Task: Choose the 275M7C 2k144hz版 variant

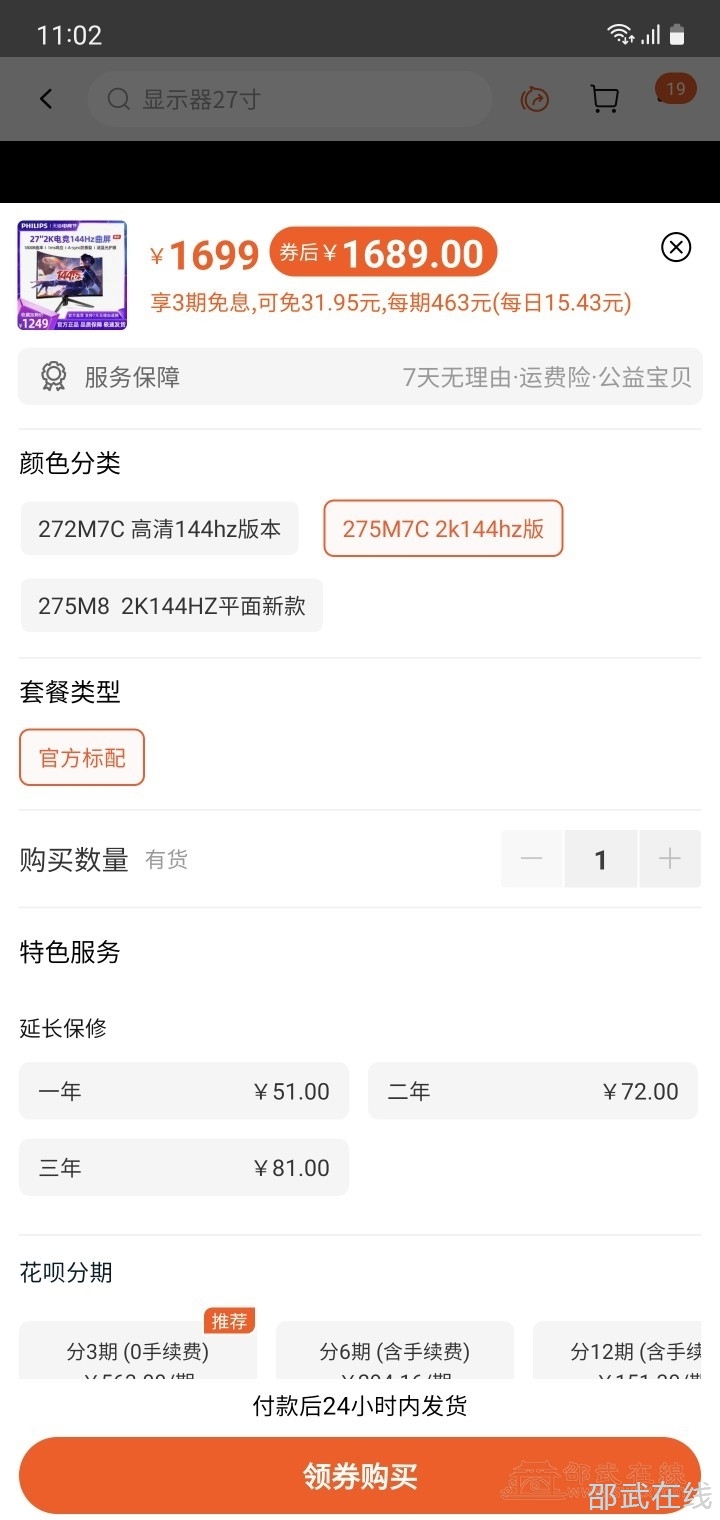Action: [443, 529]
